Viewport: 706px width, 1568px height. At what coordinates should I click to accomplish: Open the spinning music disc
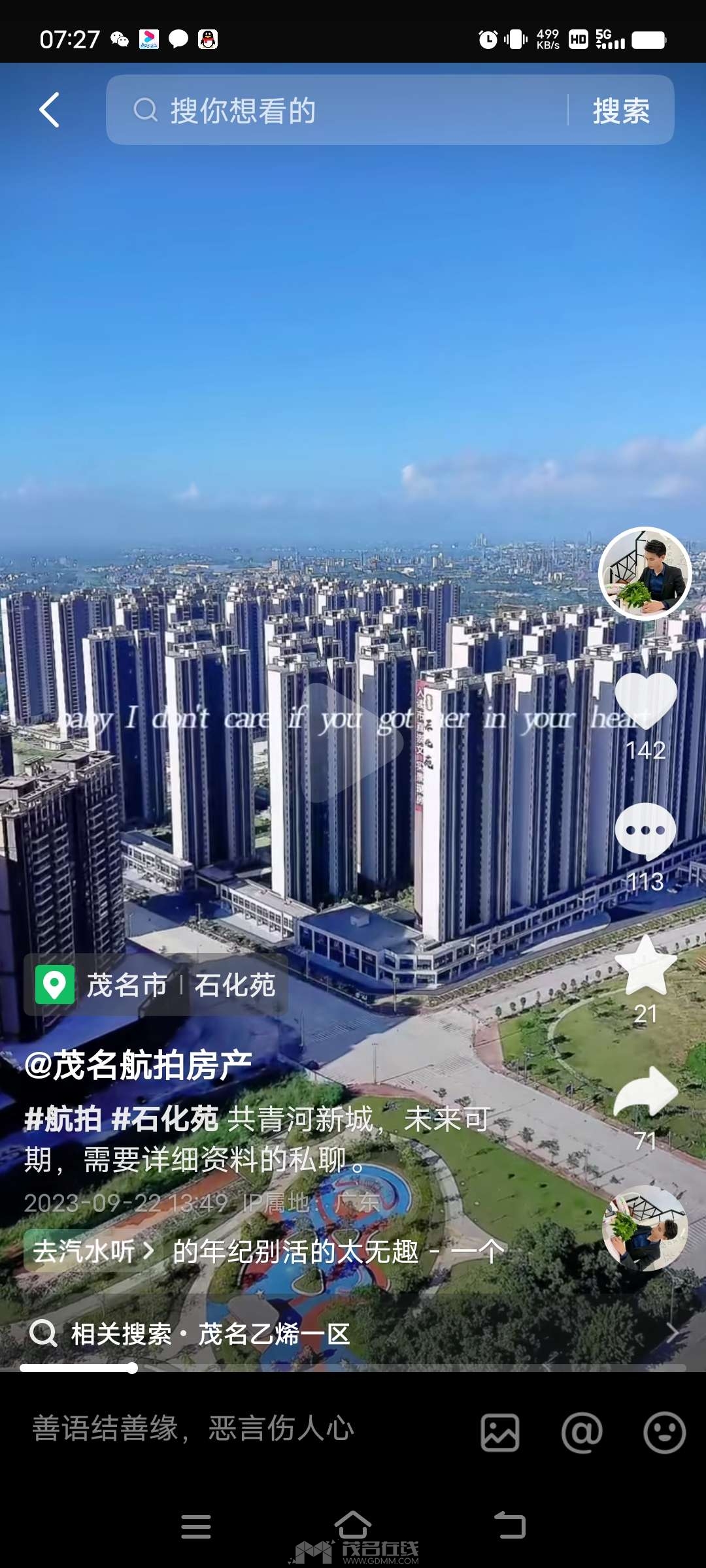(645, 1228)
